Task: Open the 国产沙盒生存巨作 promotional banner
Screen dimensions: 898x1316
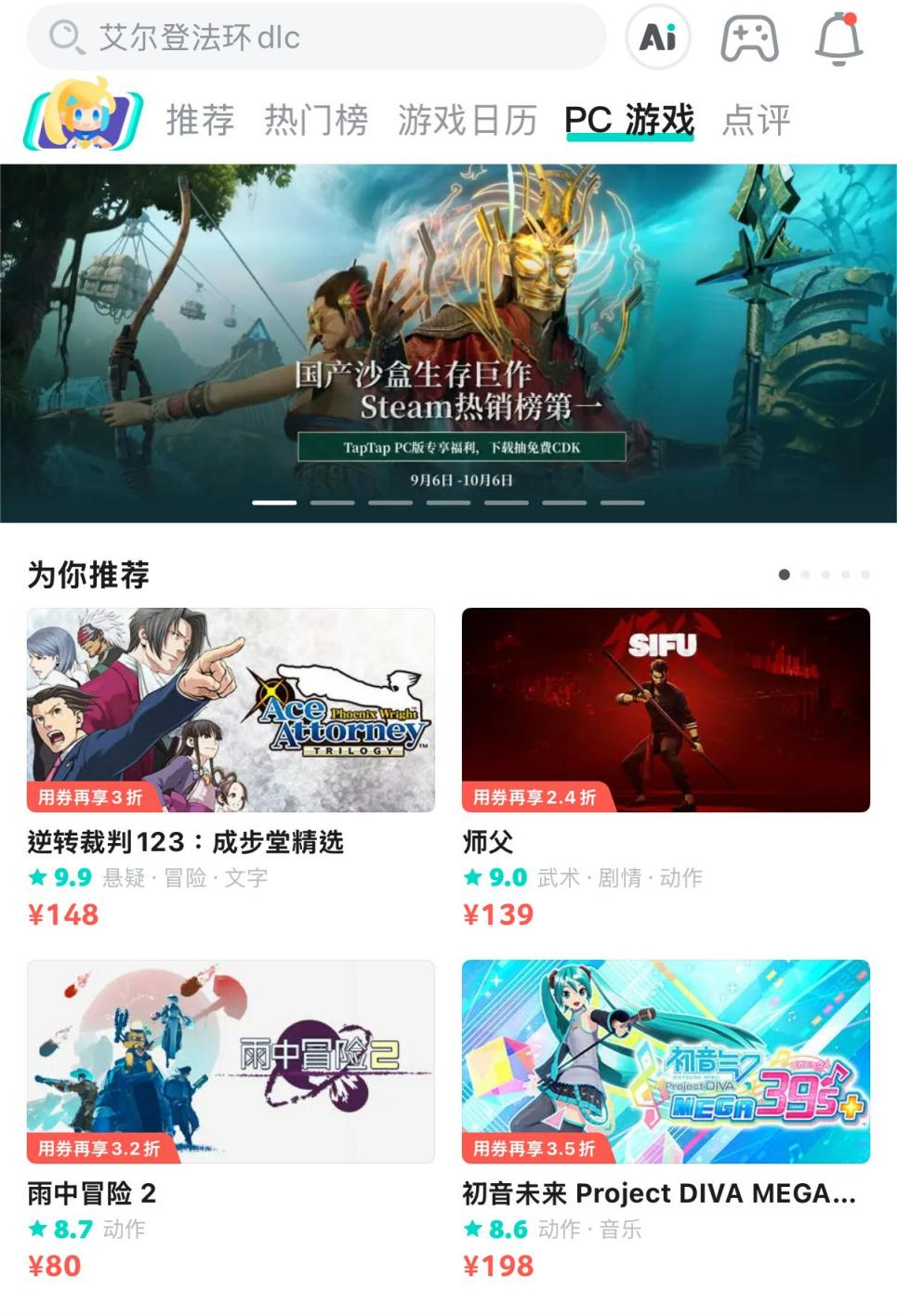Action: pyautogui.click(x=449, y=344)
